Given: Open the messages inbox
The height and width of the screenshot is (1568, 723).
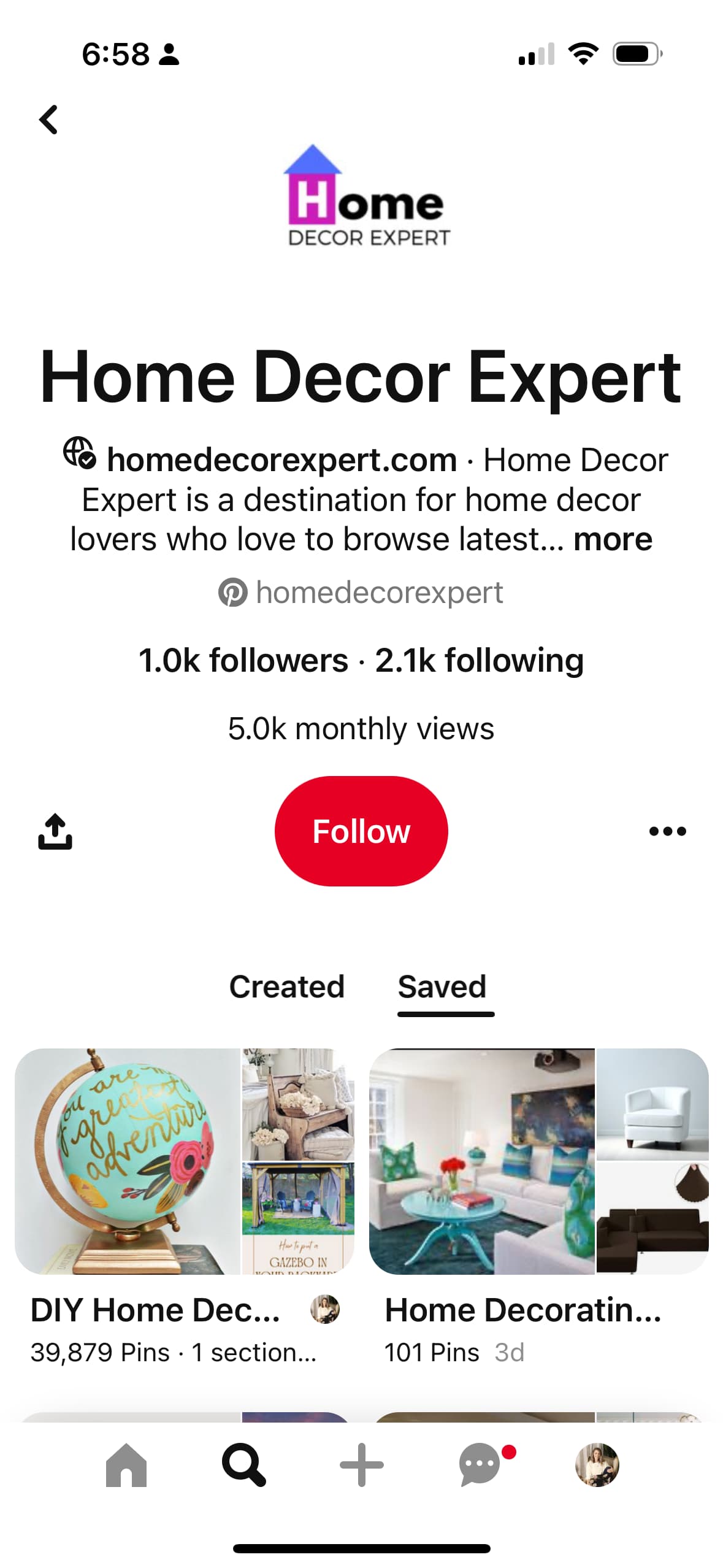Looking at the screenshot, I should [x=480, y=1465].
